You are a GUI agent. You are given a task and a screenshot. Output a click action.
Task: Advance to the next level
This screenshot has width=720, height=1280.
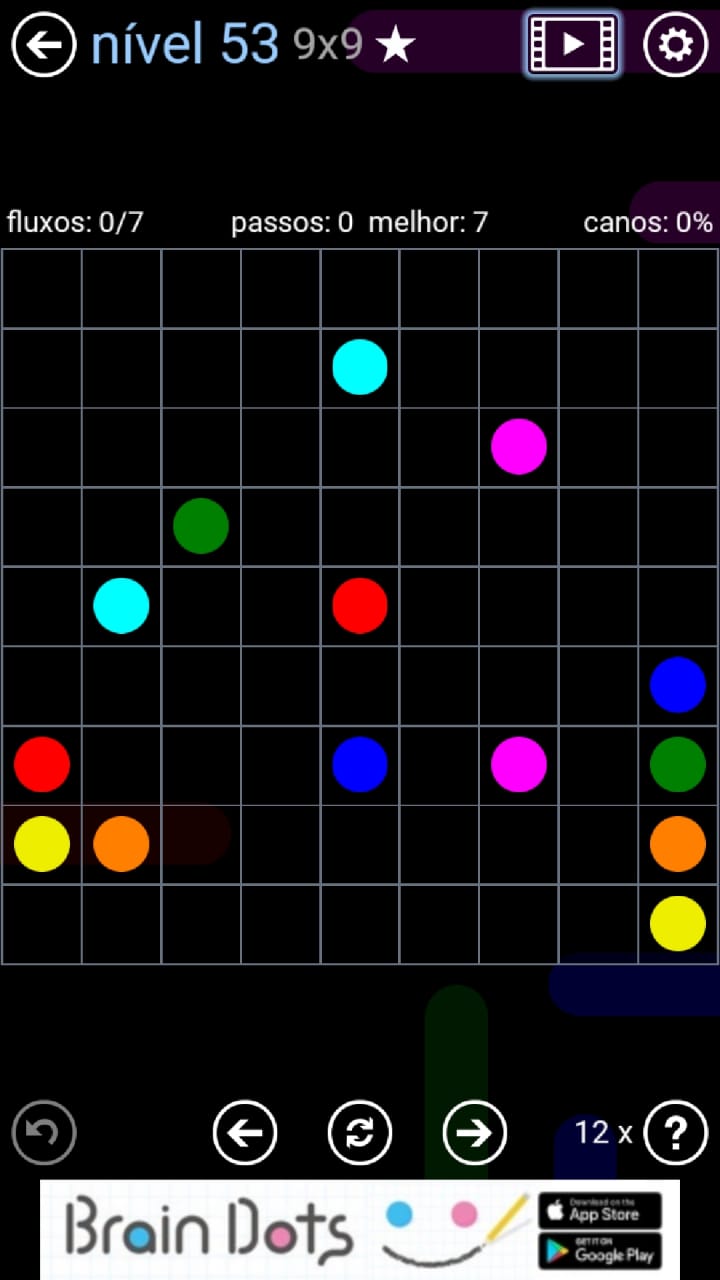475,1133
